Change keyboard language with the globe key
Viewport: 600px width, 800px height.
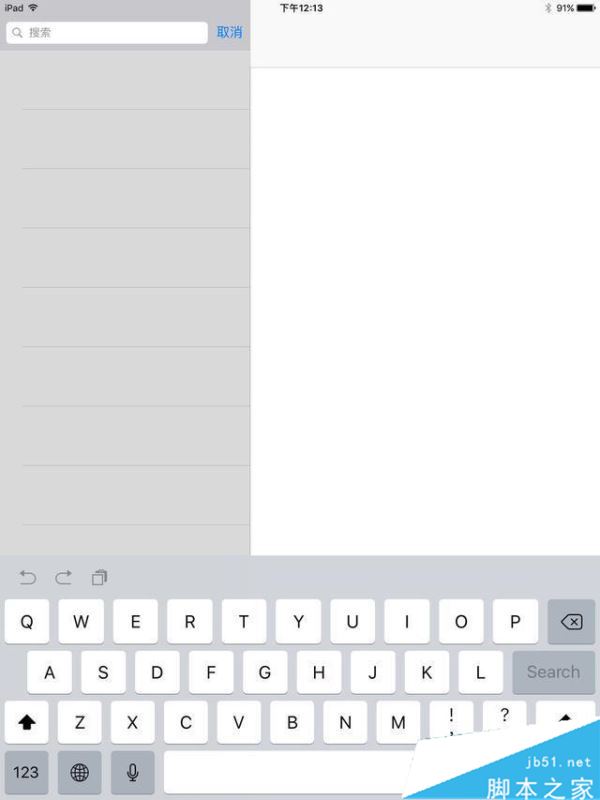(x=80, y=772)
